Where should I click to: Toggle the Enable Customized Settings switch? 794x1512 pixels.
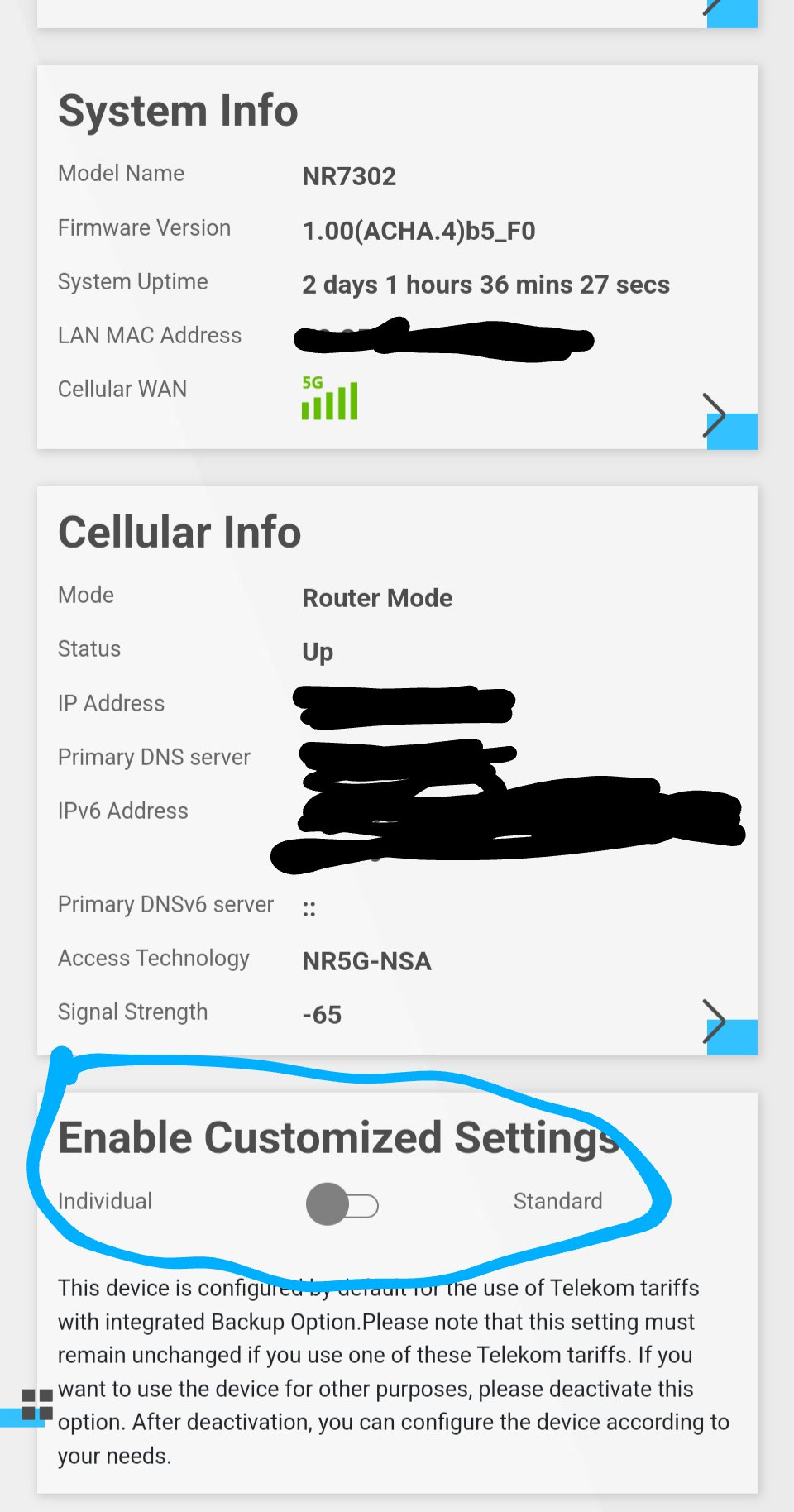pyautogui.click(x=342, y=1205)
